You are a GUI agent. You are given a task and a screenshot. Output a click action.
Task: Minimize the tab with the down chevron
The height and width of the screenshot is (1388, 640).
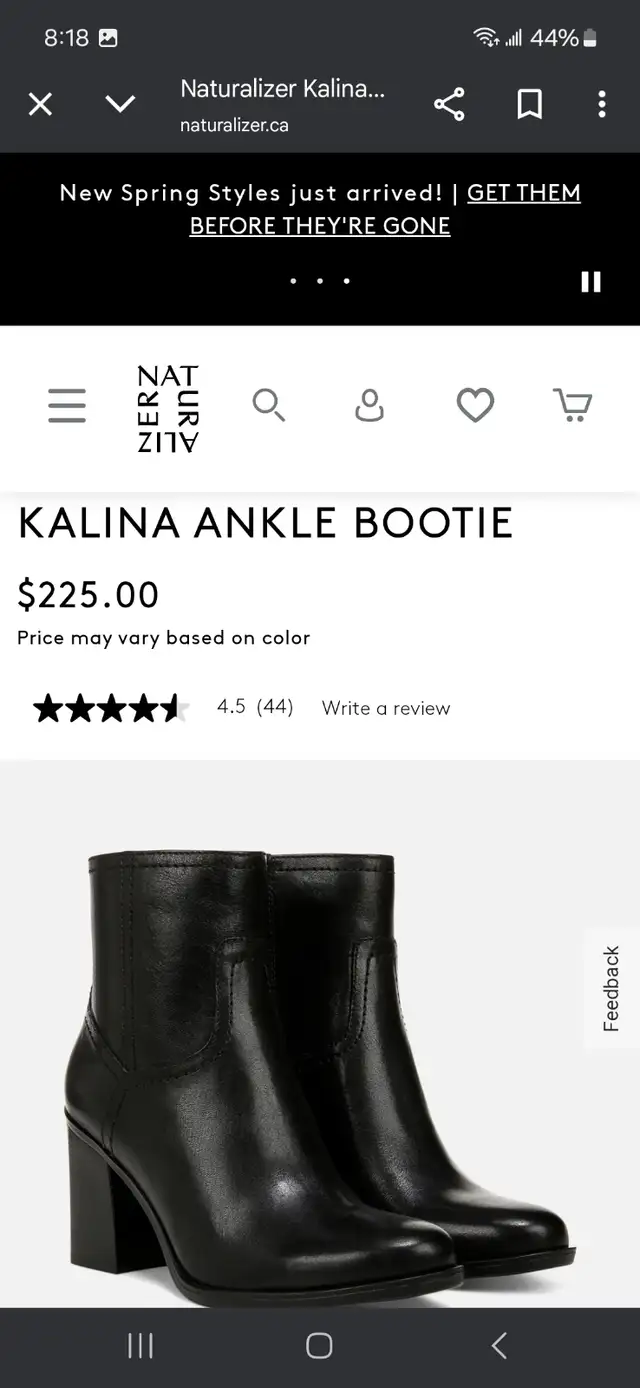(x=120, y=104)
